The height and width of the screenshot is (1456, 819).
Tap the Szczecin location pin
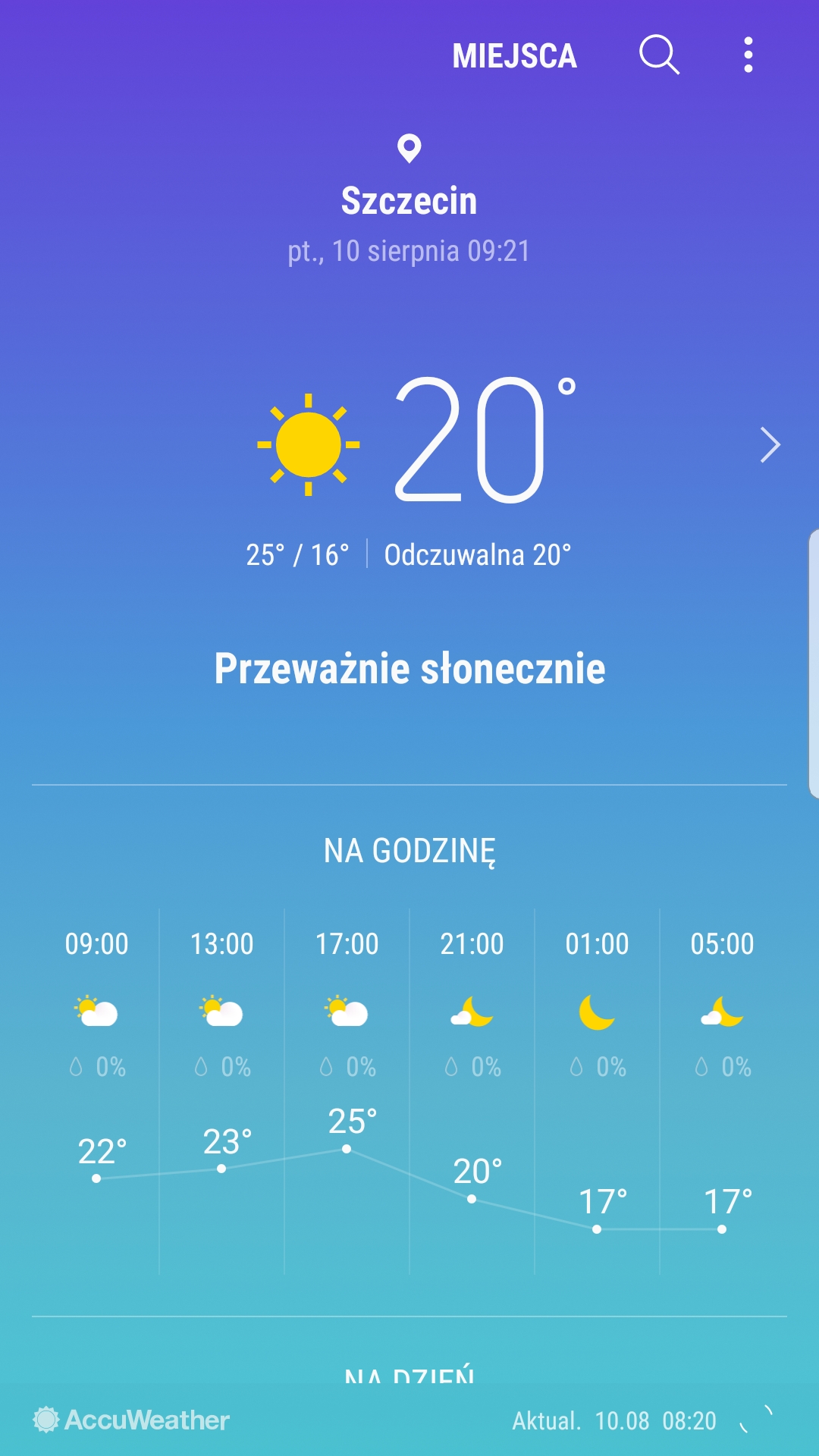409,149
